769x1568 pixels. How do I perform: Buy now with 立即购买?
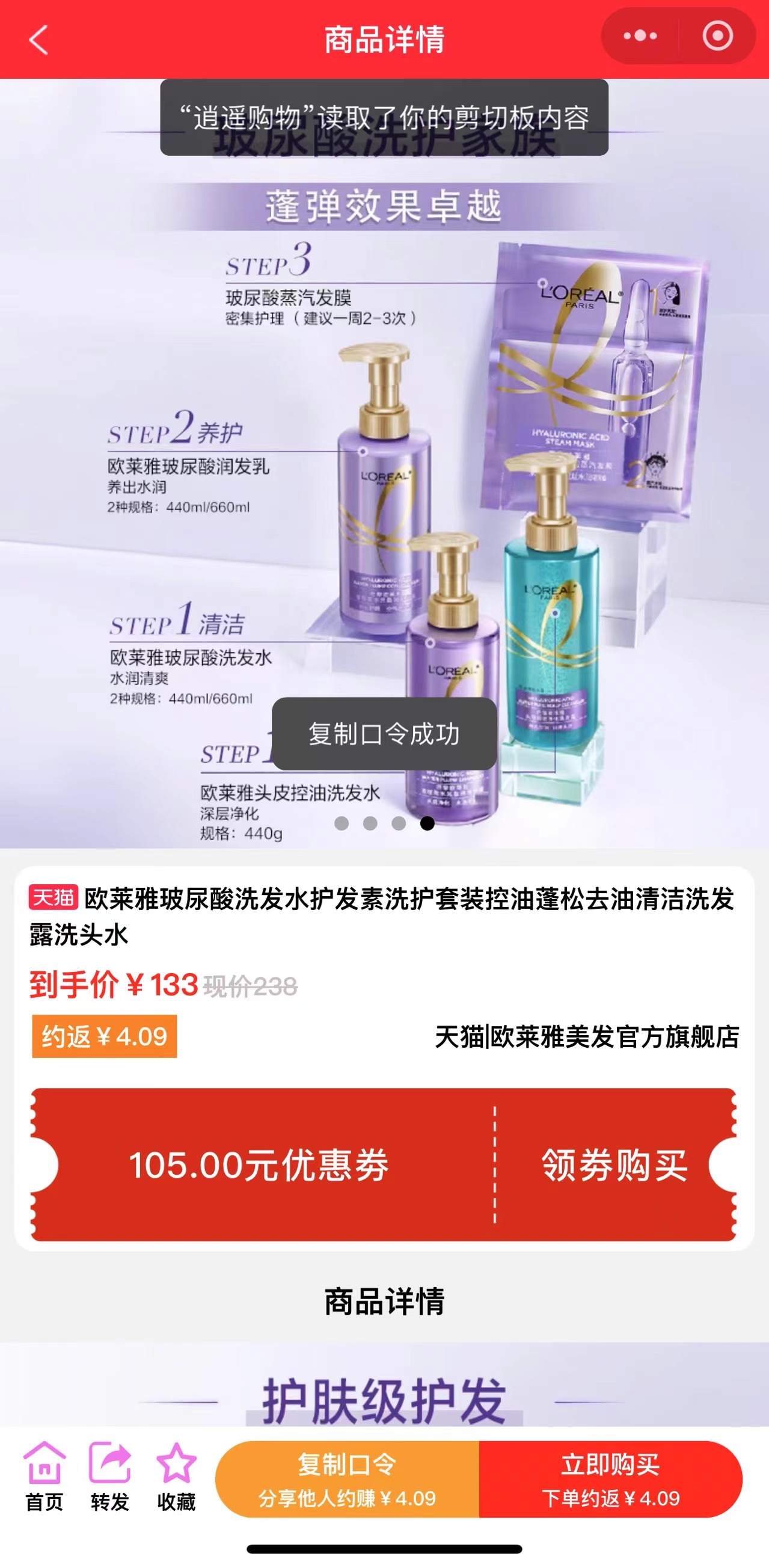[610, 1479]
